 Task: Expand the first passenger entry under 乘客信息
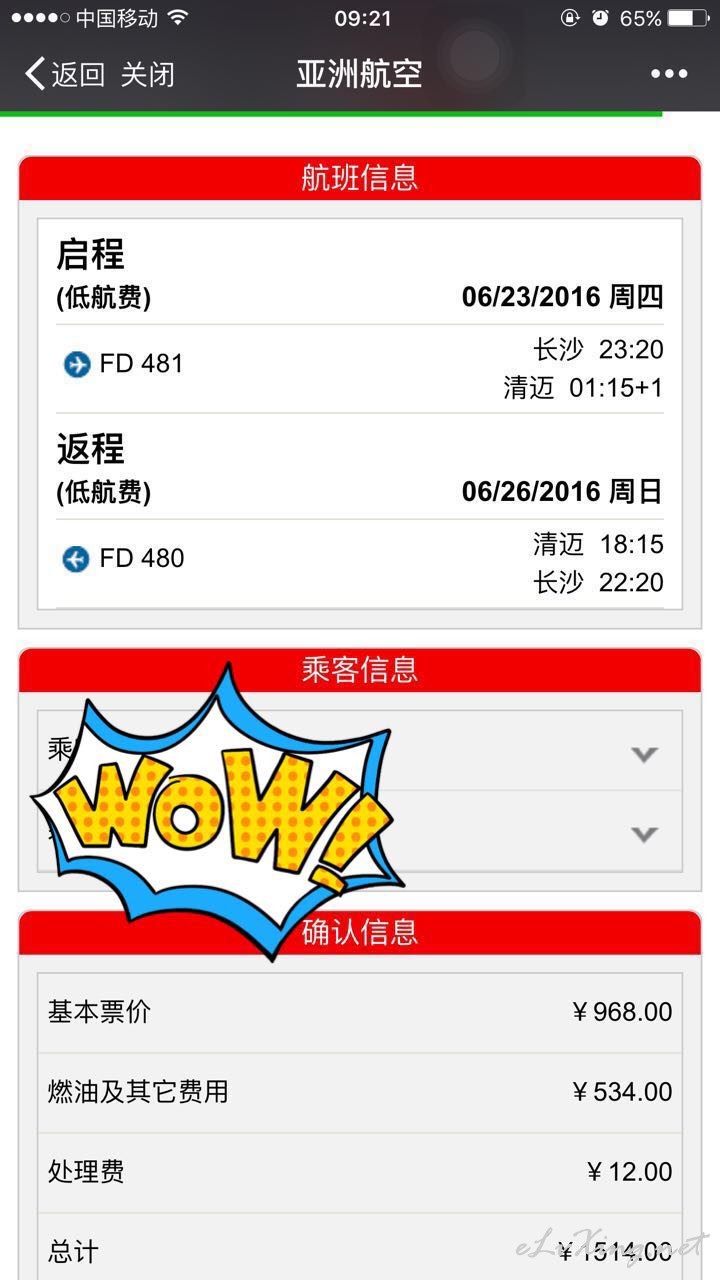(360, 752)
